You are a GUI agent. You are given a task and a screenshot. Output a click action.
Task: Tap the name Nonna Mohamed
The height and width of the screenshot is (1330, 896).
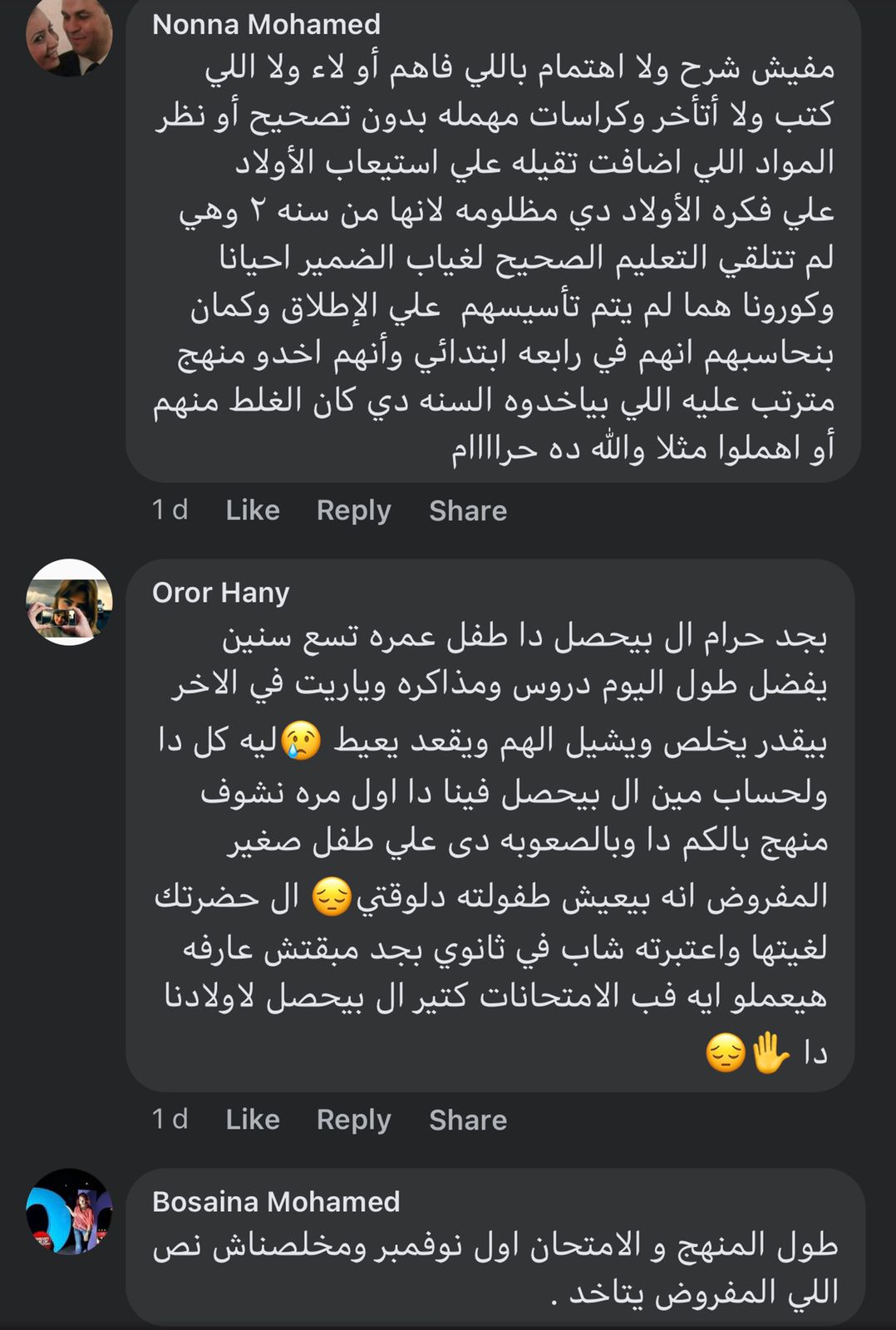(x=266, y=24)
